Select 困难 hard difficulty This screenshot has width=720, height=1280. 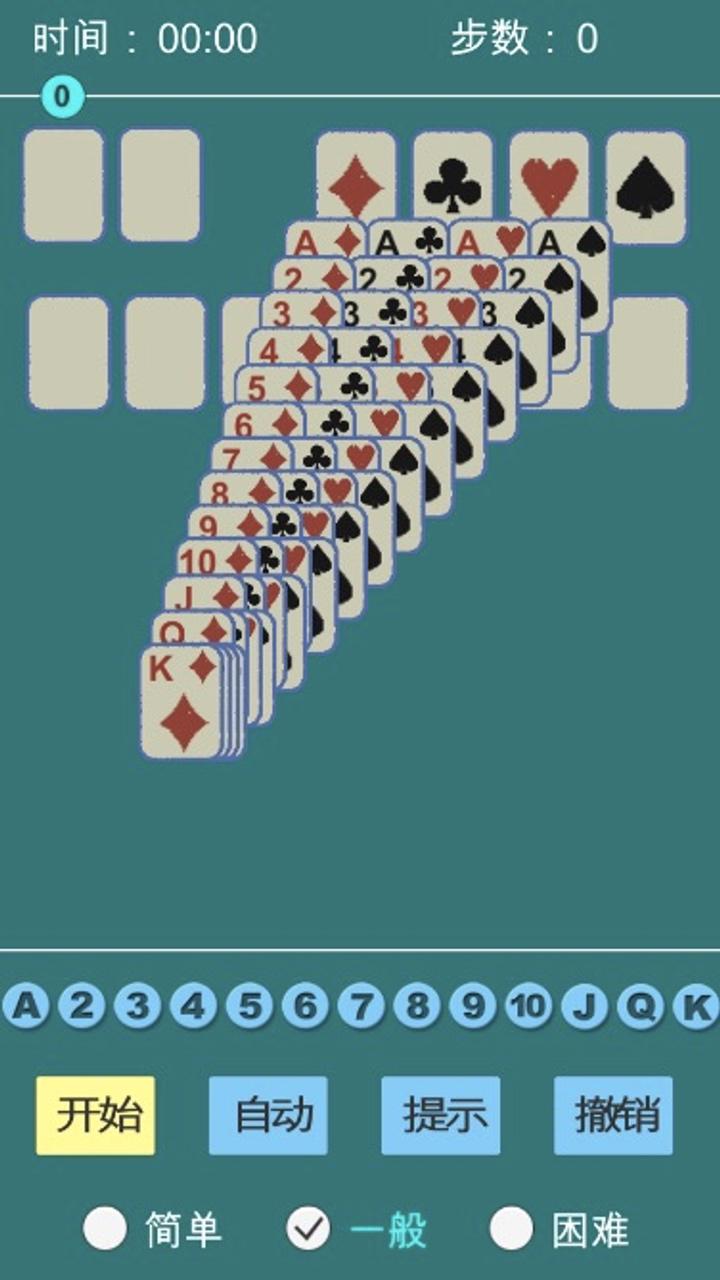click(x=512, y=1229)
